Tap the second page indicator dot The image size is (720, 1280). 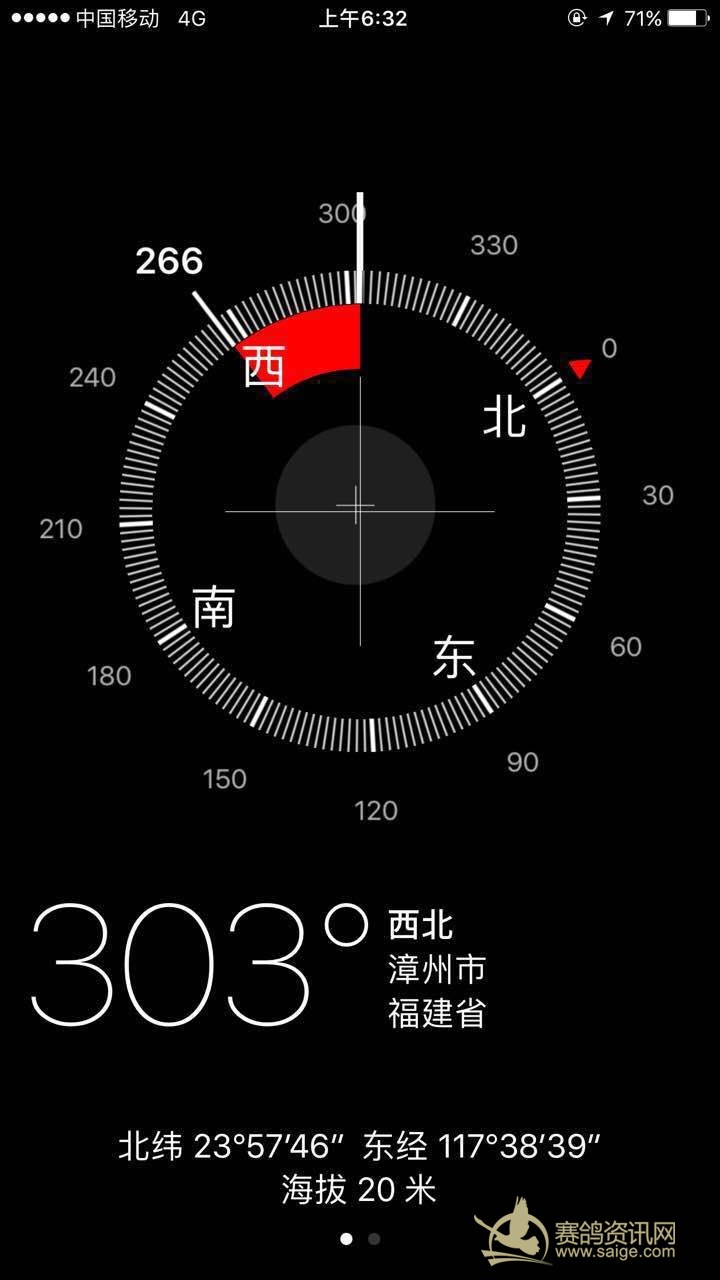click(374, 1239)
